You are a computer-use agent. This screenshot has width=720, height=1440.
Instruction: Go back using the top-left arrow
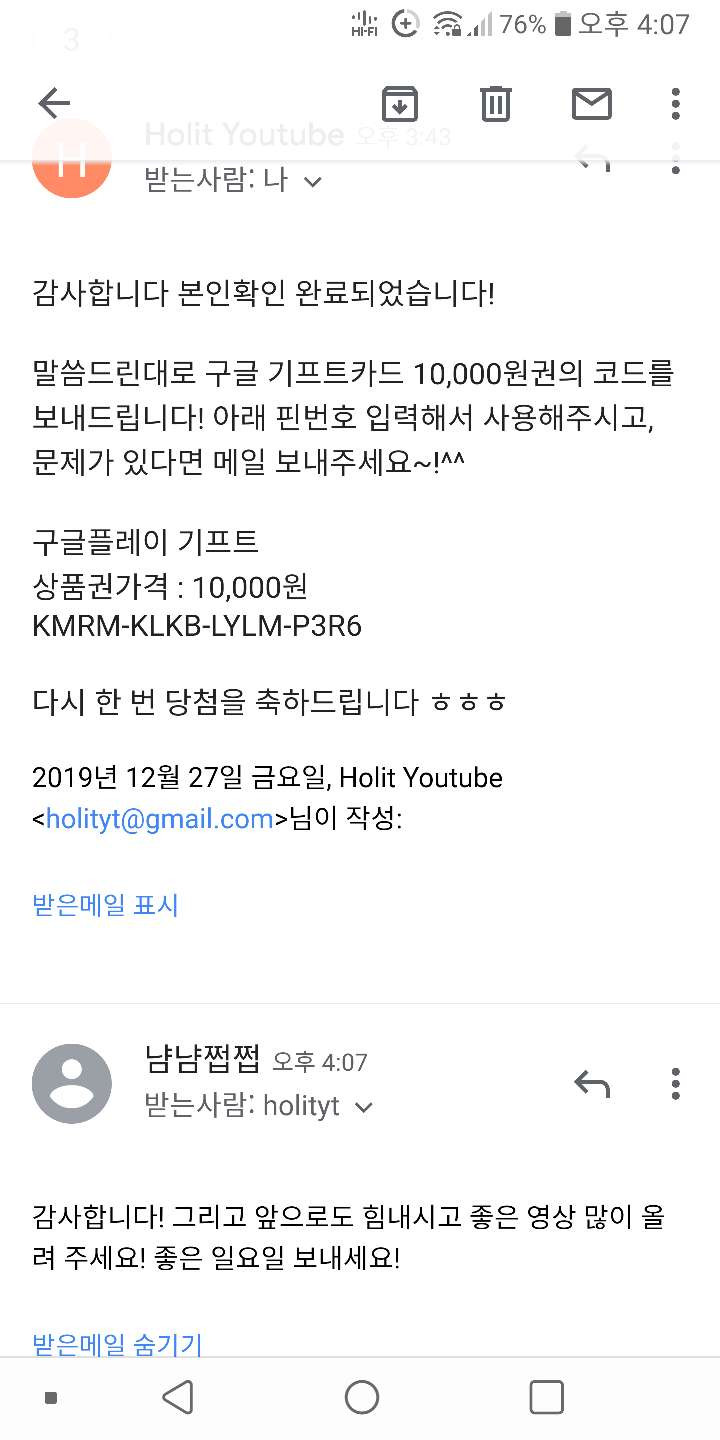(x=54, y=103)
